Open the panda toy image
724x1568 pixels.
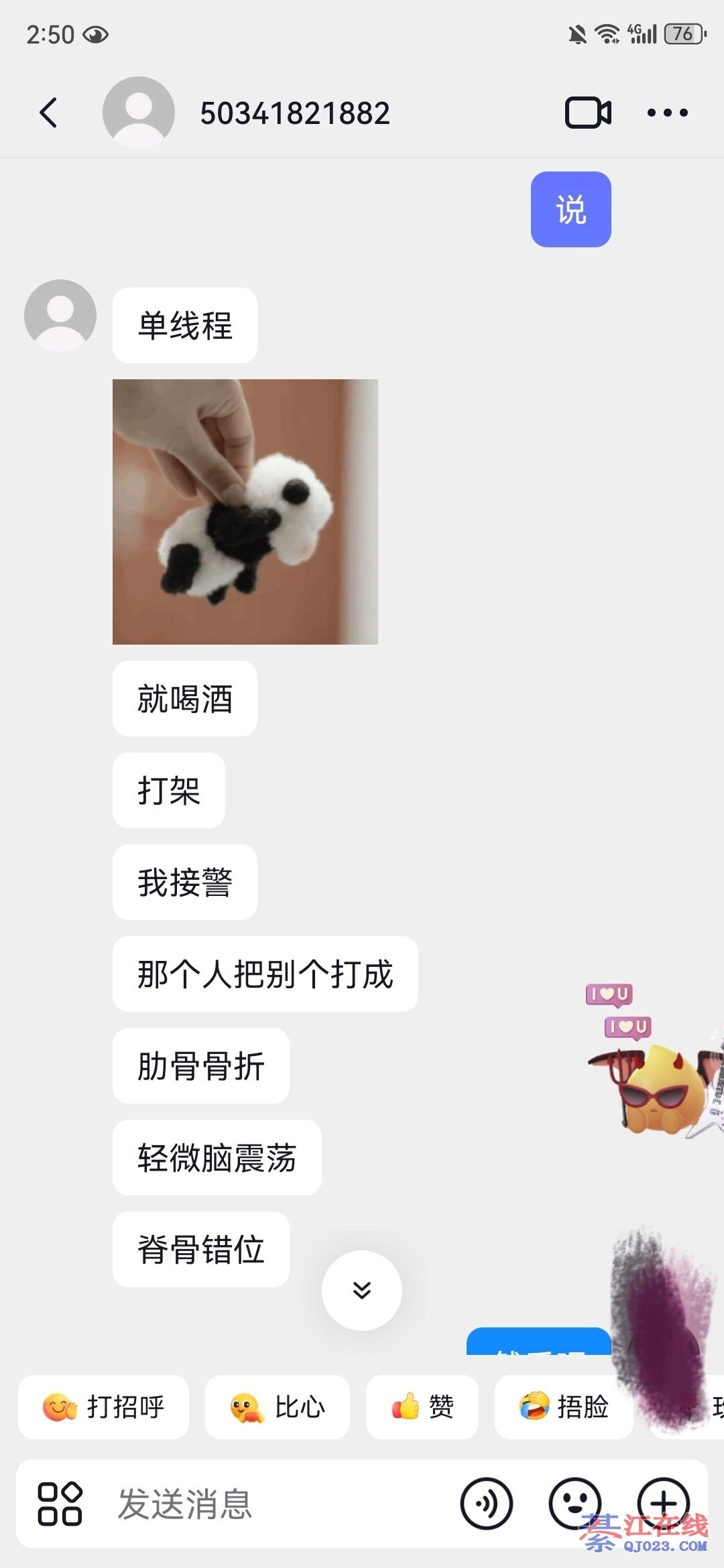click(x=245, y=511)
